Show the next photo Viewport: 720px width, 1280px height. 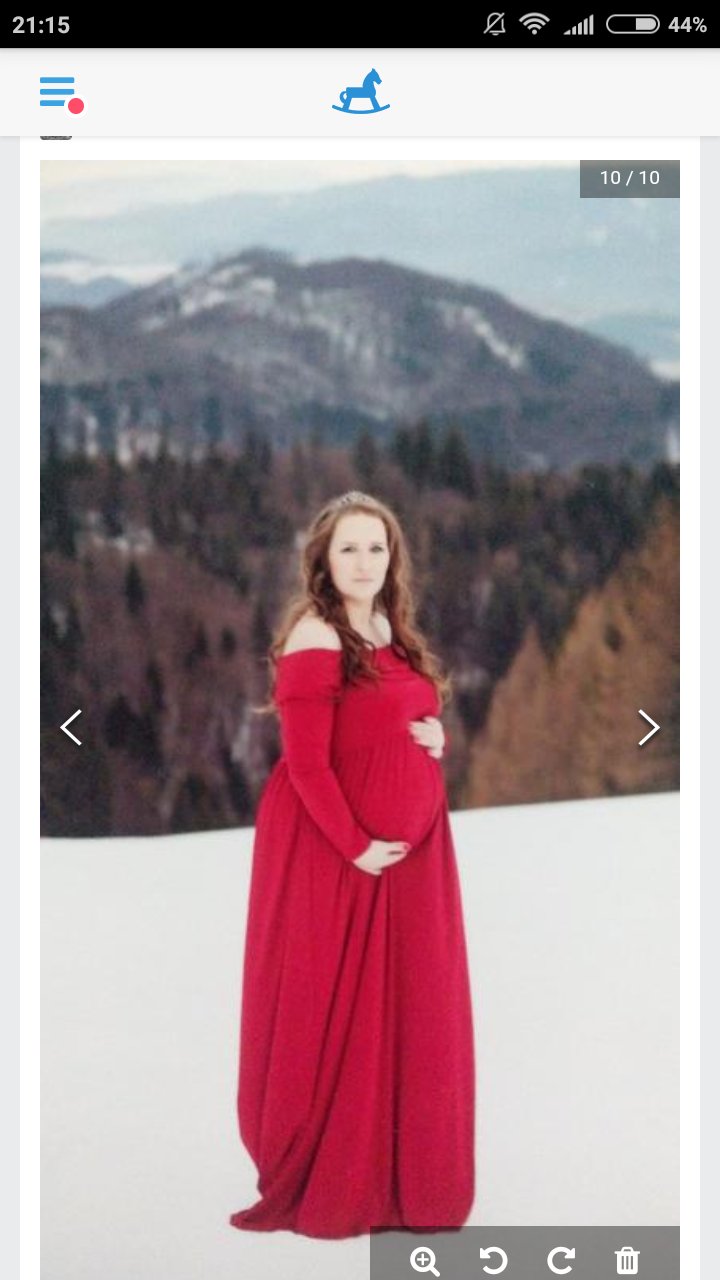click(649, 728)
